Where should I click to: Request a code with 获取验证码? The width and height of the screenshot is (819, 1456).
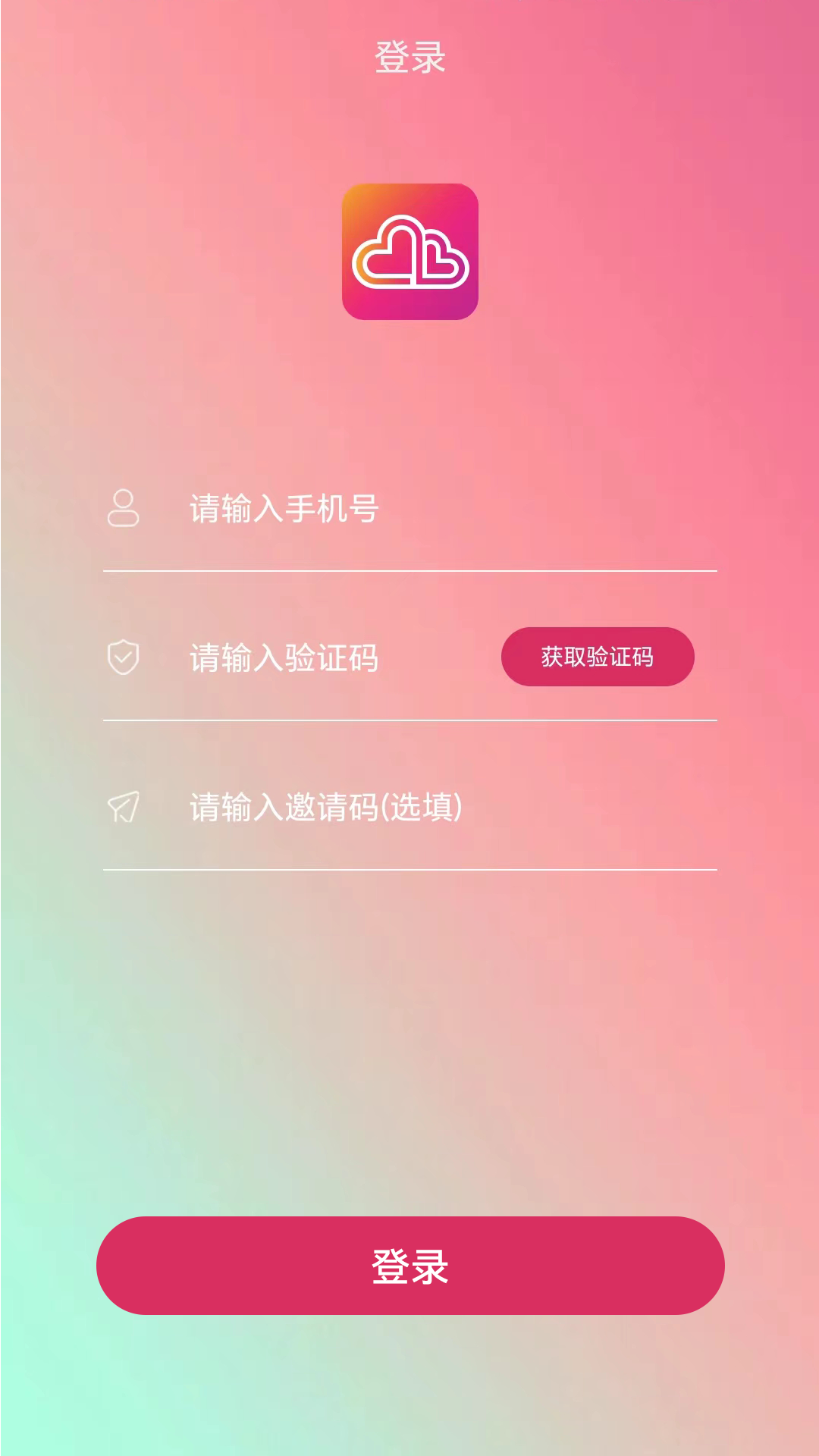598,657
